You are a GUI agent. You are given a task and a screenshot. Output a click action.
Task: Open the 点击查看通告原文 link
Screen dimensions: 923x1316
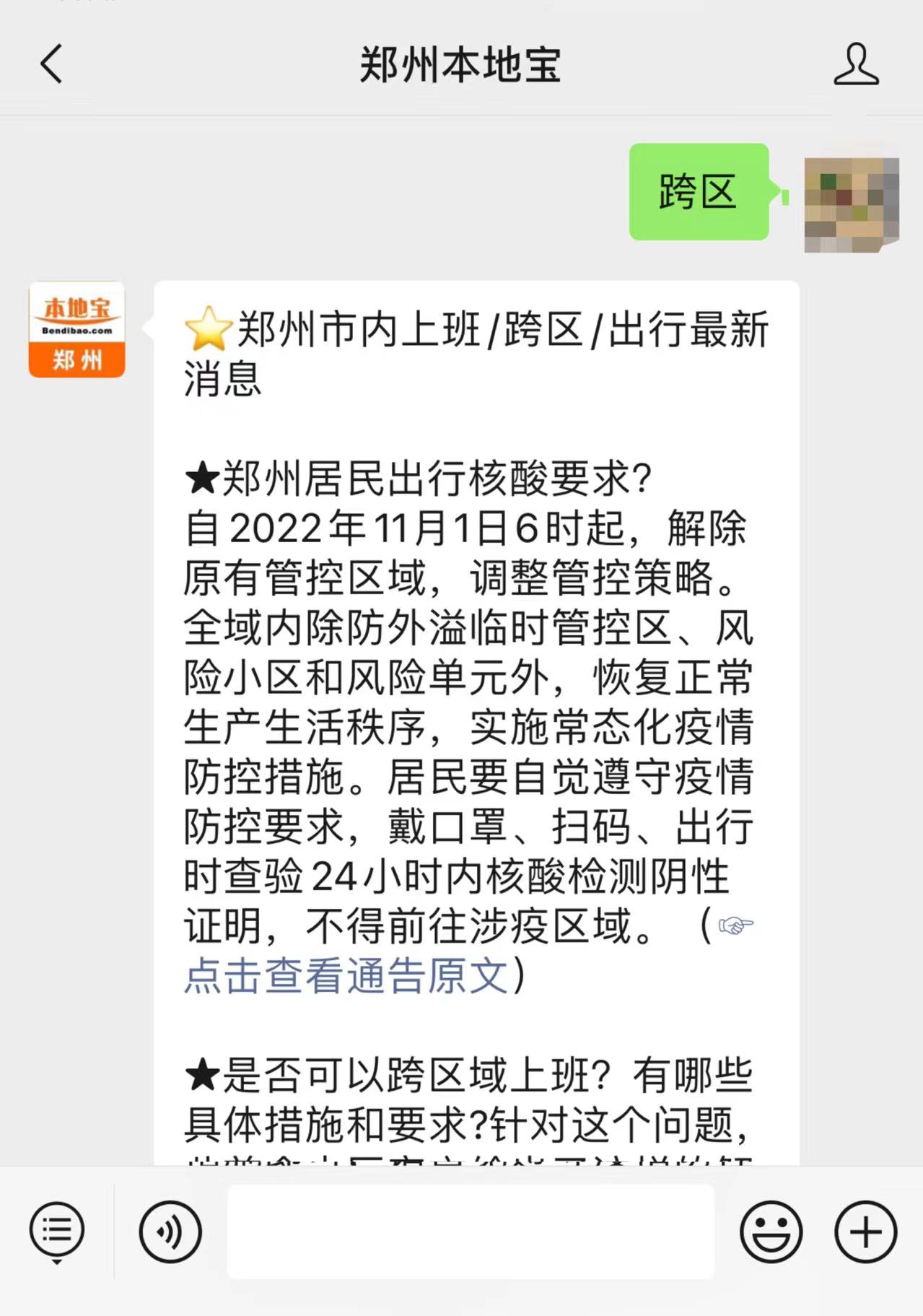[346, 975]
